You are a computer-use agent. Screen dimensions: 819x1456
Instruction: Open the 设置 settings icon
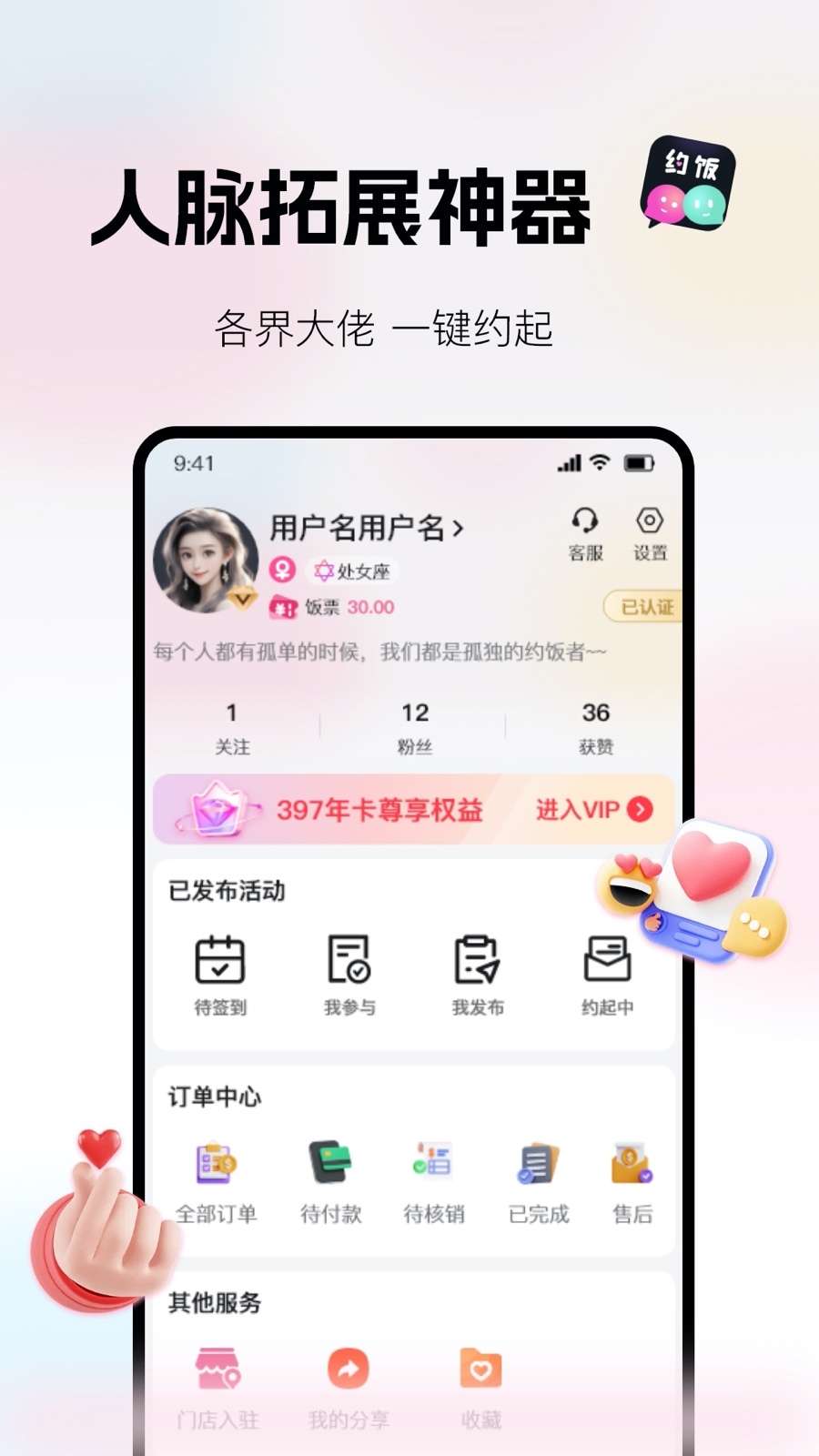click(648, 532)
